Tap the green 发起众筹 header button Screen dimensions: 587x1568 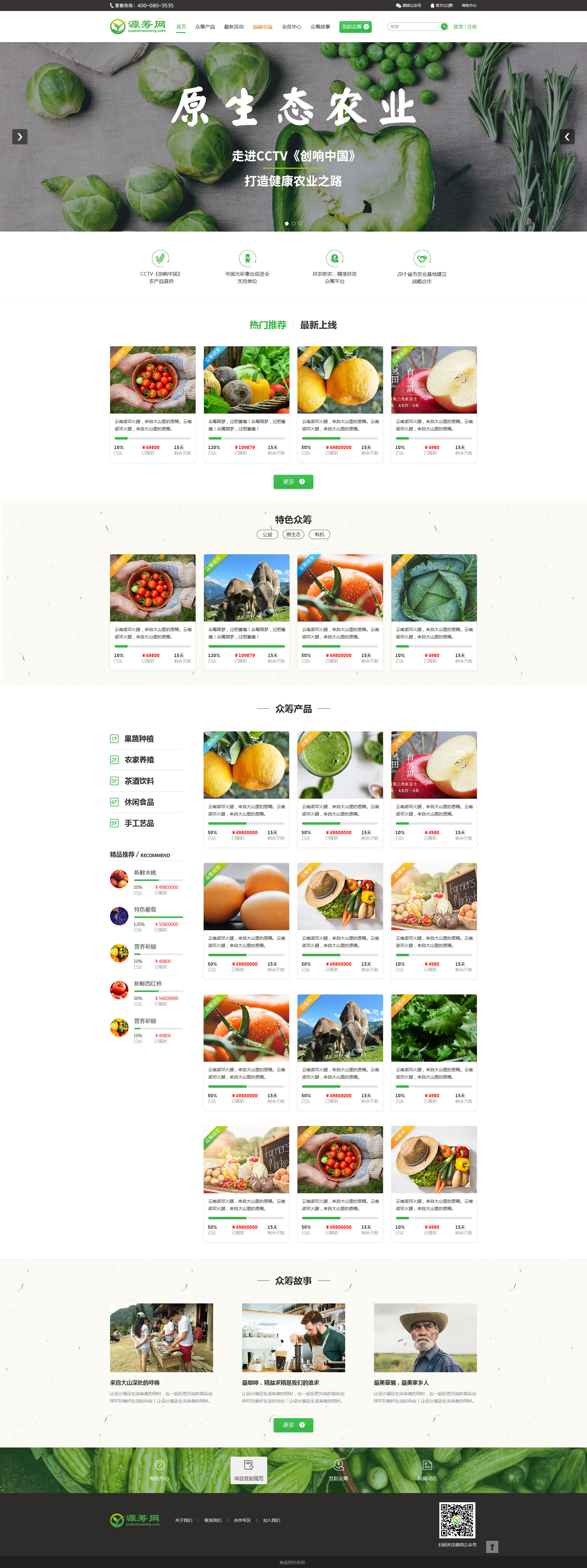click(355, 27)
